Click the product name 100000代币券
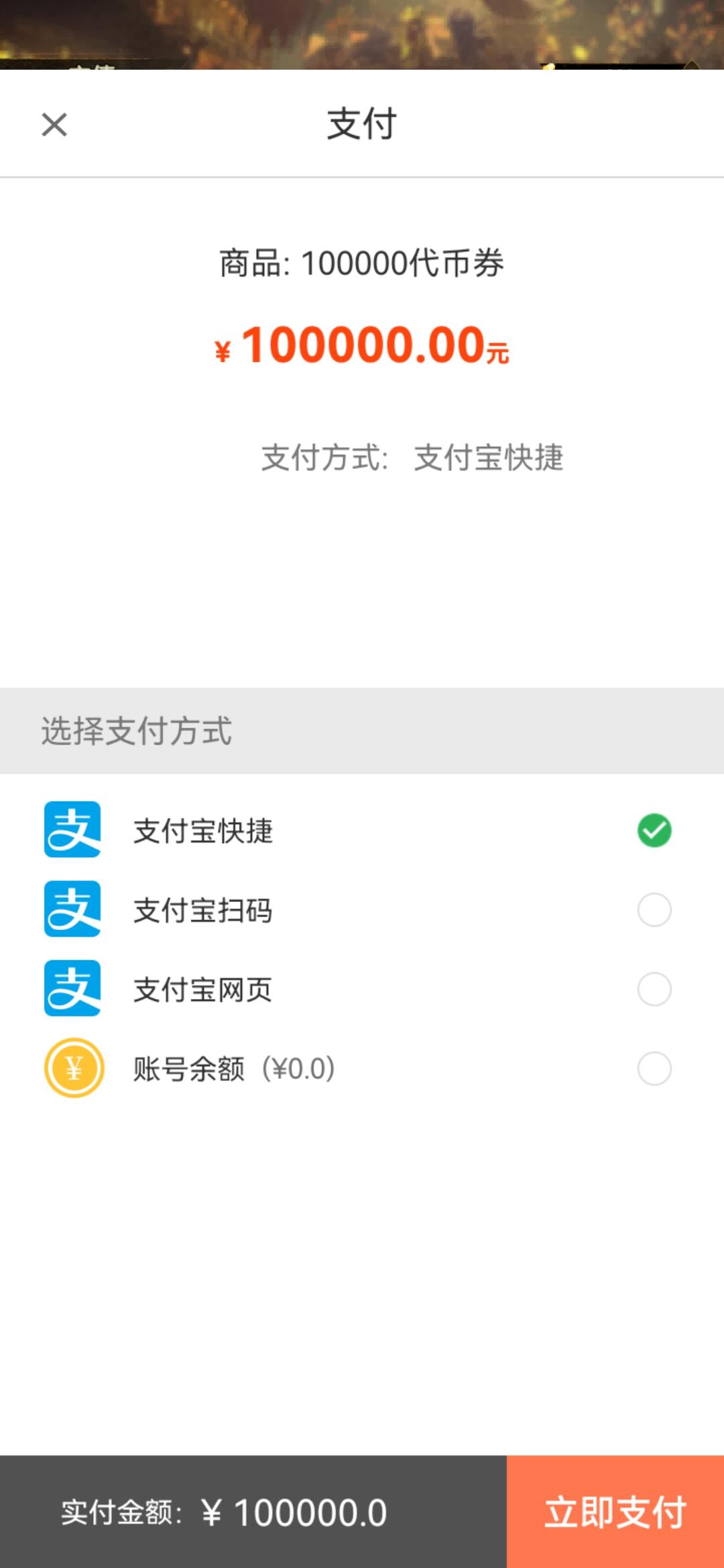Image resolution: width=724 pixels, height=1568 pixels. (362, 263)
